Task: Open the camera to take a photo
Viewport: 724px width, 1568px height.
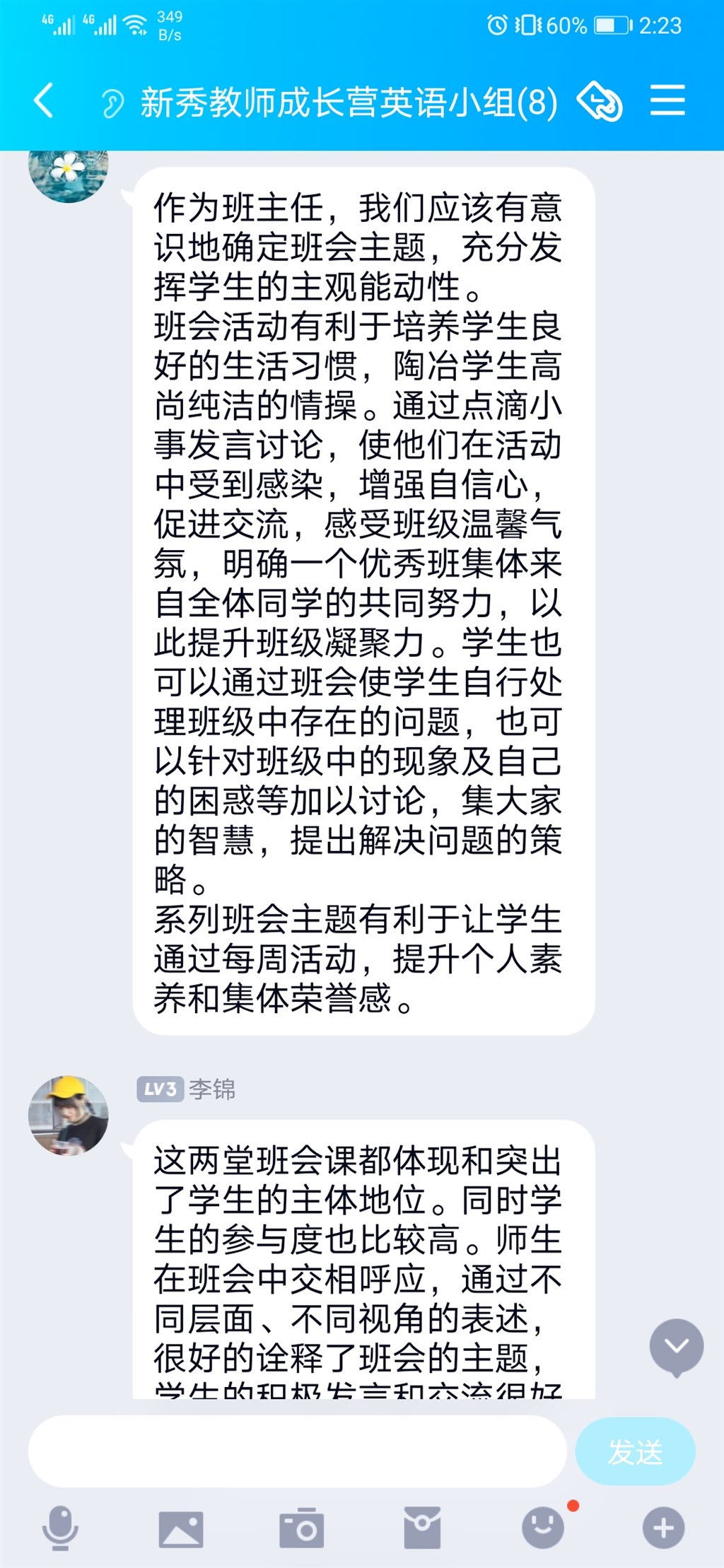Action: [302, 1529]
